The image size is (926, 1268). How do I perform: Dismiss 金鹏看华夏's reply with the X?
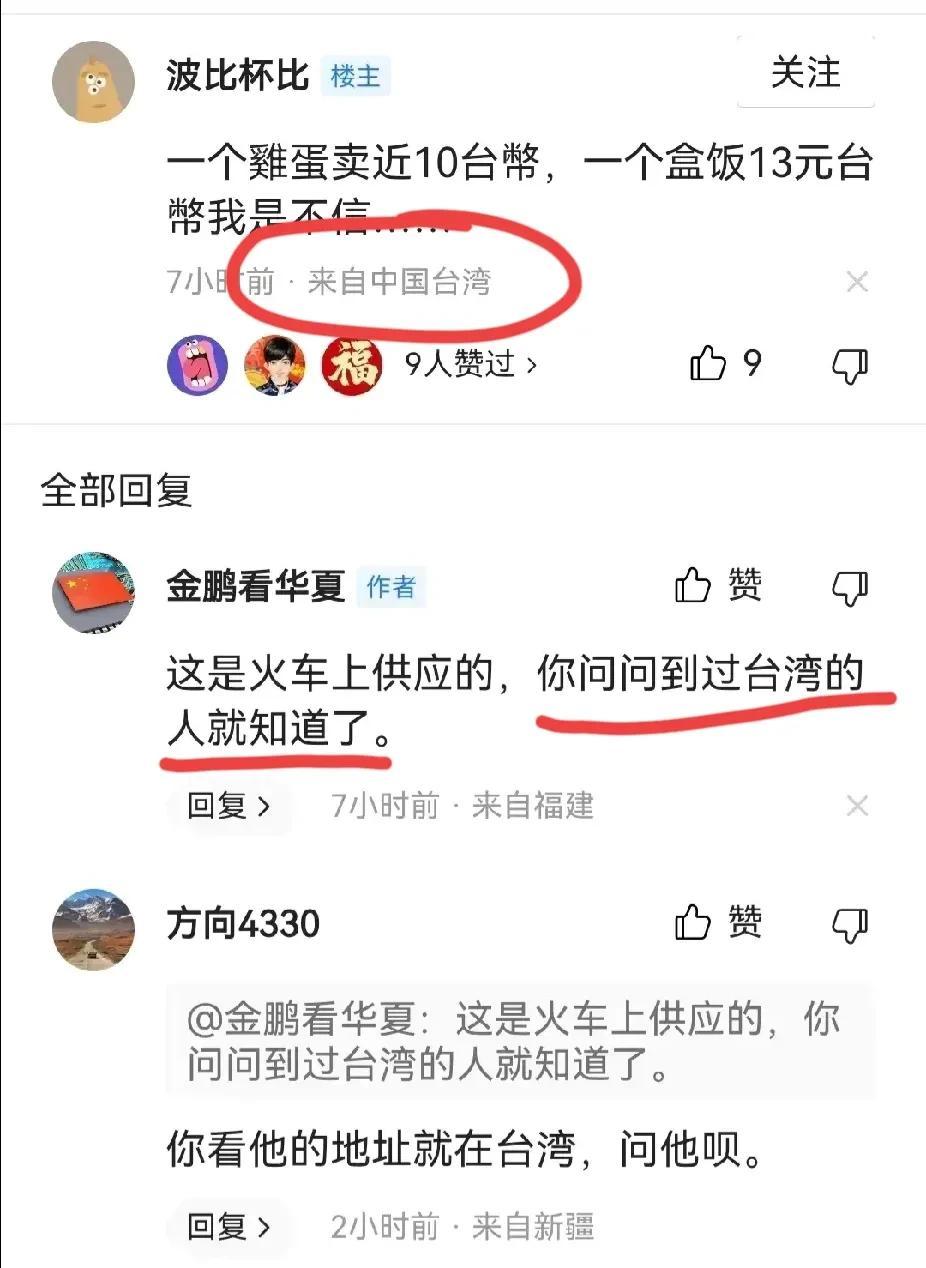pos(857,806)
